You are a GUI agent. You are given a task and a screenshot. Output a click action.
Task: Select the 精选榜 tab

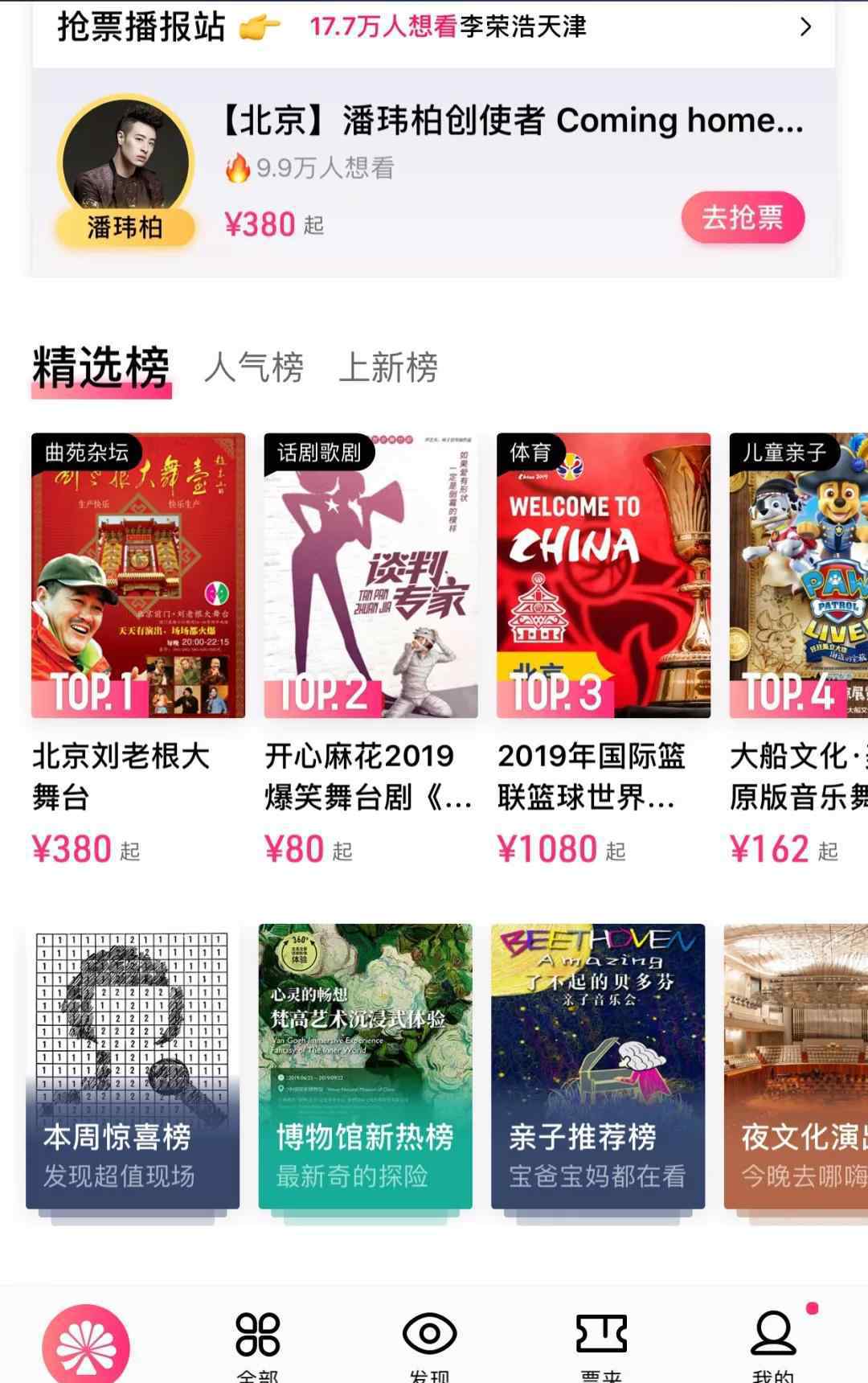coord(101,368)
